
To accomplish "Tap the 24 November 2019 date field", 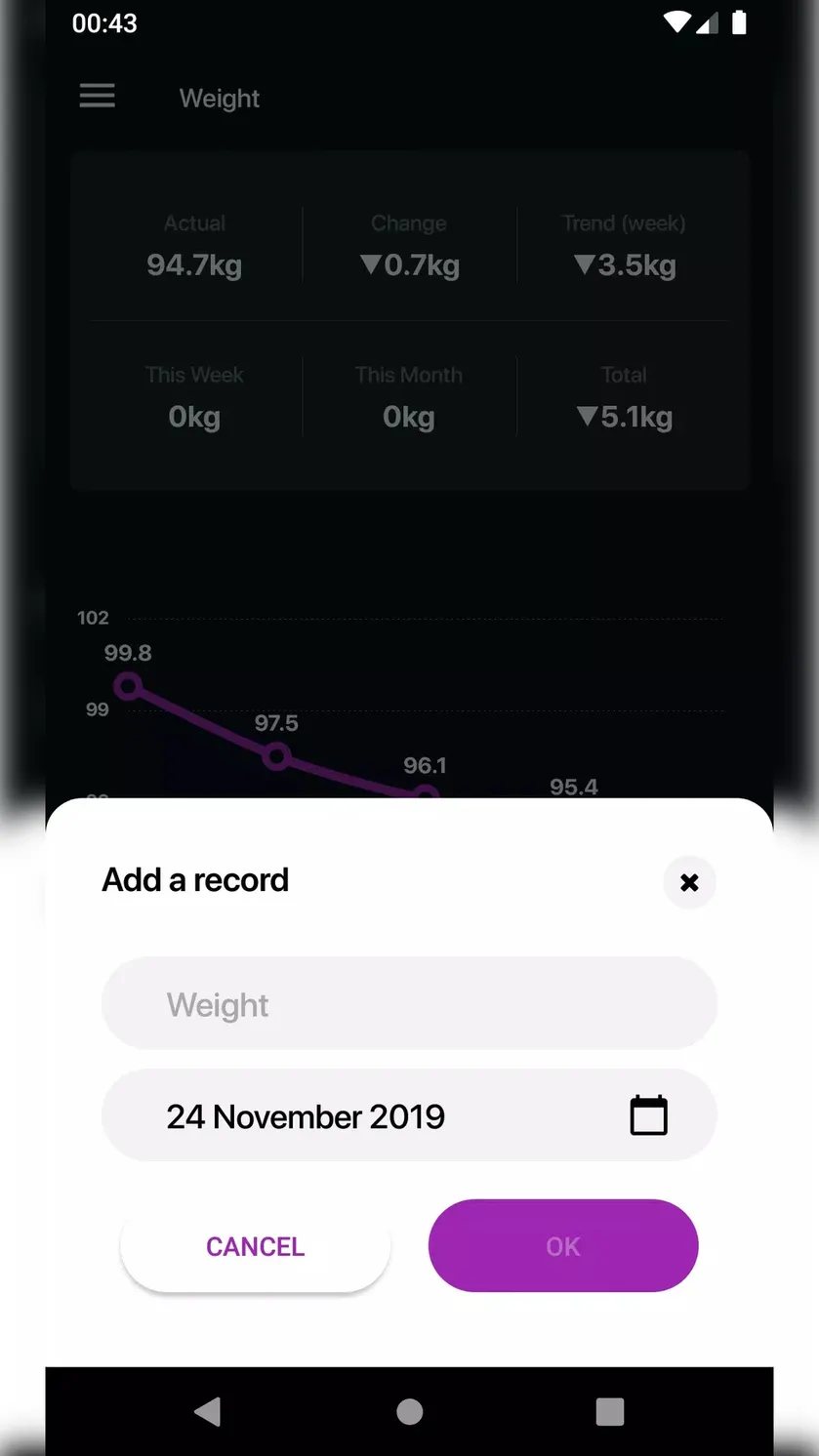I will (x=409, y=1115).
